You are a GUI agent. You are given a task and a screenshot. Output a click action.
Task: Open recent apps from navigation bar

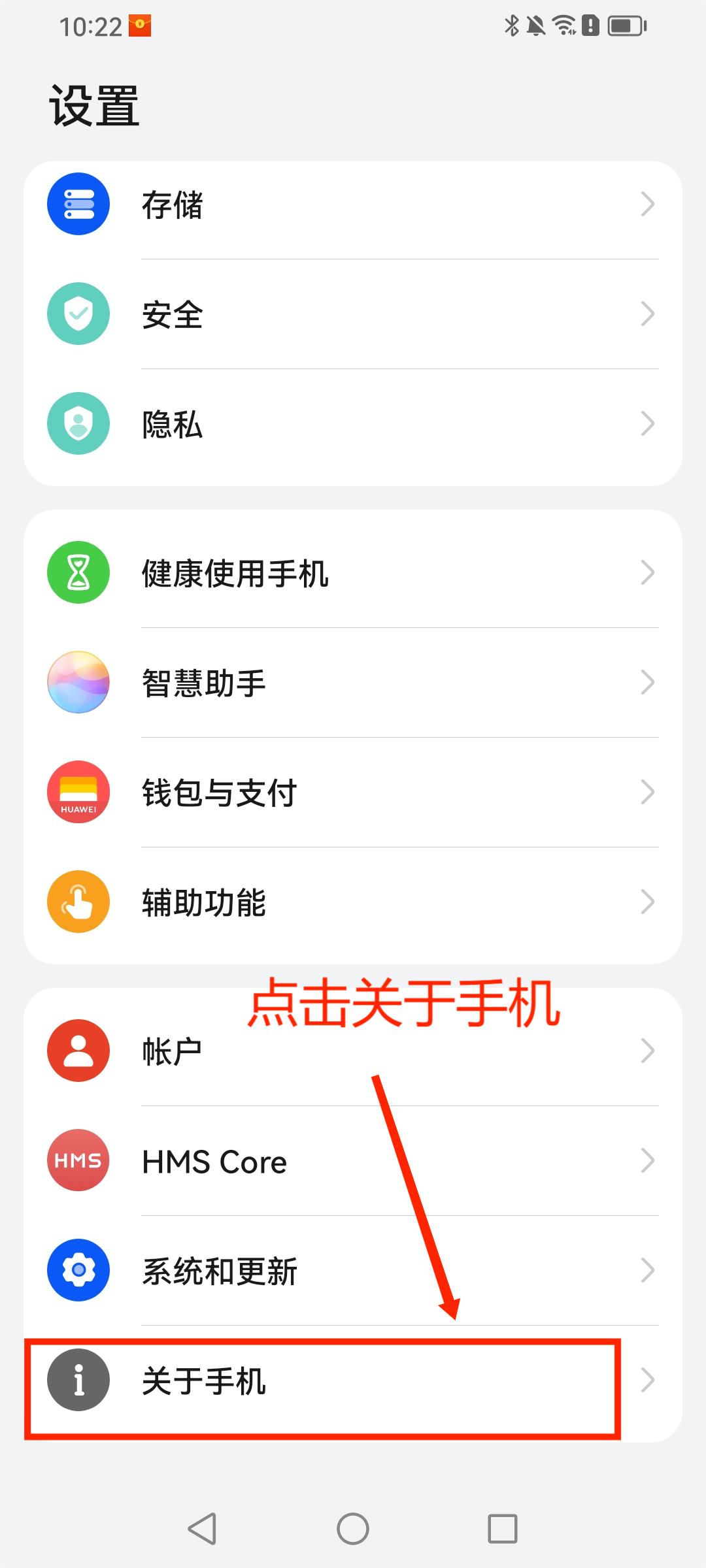click(x=502, y=1529)
